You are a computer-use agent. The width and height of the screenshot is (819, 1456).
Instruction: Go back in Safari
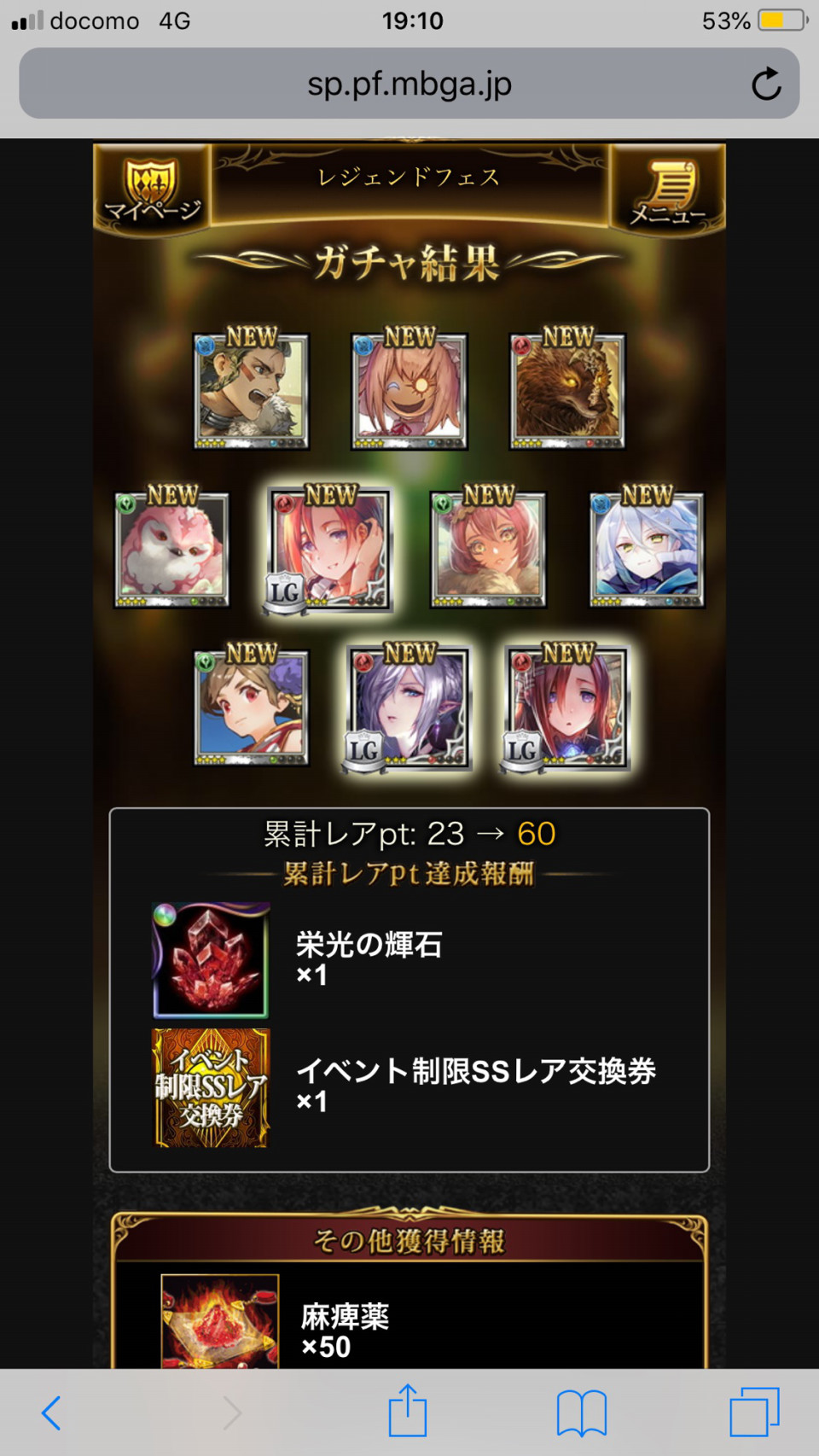pos(52,1412)
